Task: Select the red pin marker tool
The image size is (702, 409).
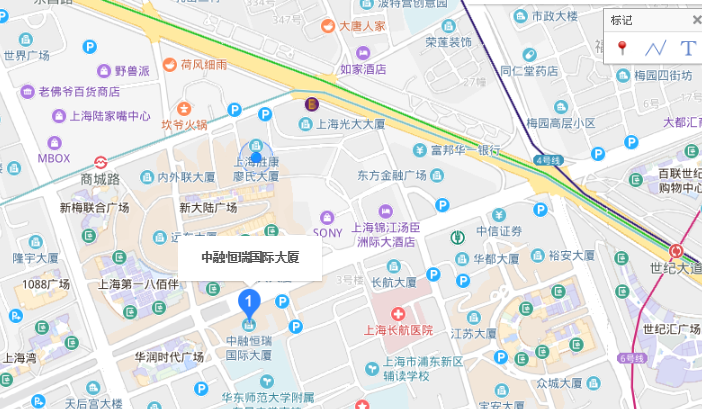Action: coord(622,47)
